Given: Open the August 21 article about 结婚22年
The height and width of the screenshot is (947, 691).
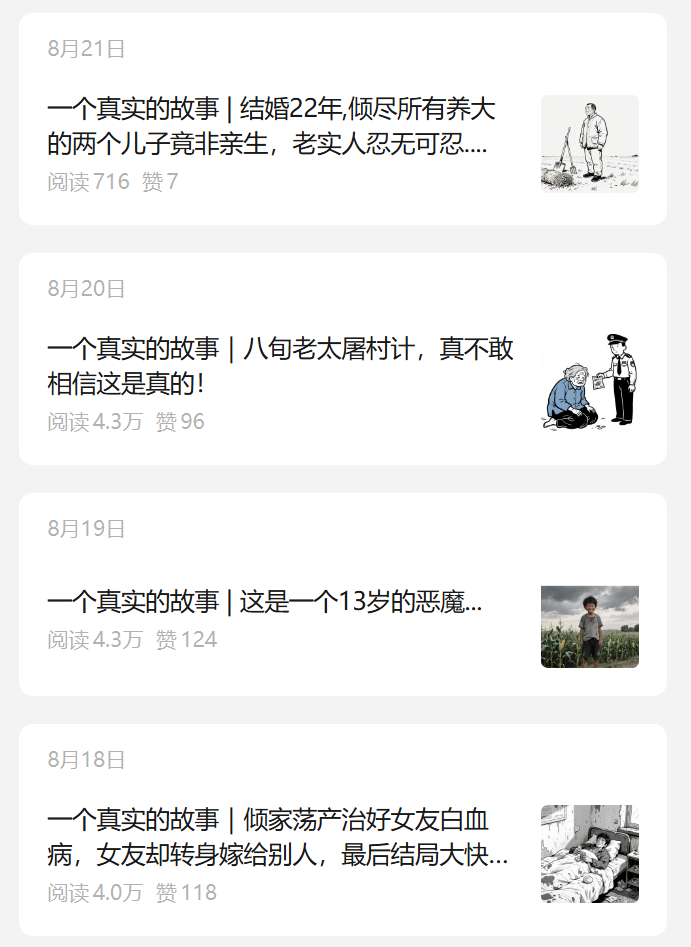Looking at the screenshot, I should pos(270,126).
